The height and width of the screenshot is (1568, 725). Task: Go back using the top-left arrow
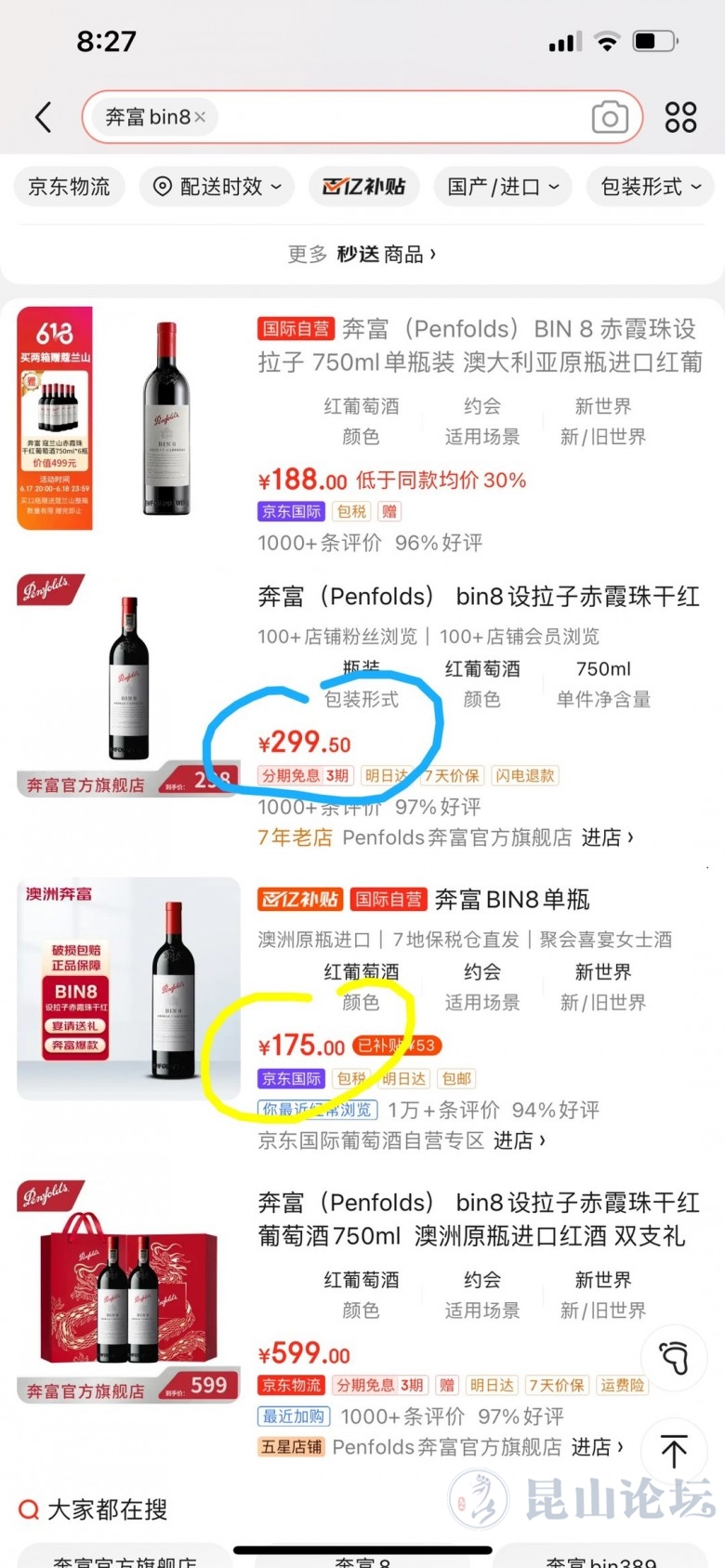point(43,117)
